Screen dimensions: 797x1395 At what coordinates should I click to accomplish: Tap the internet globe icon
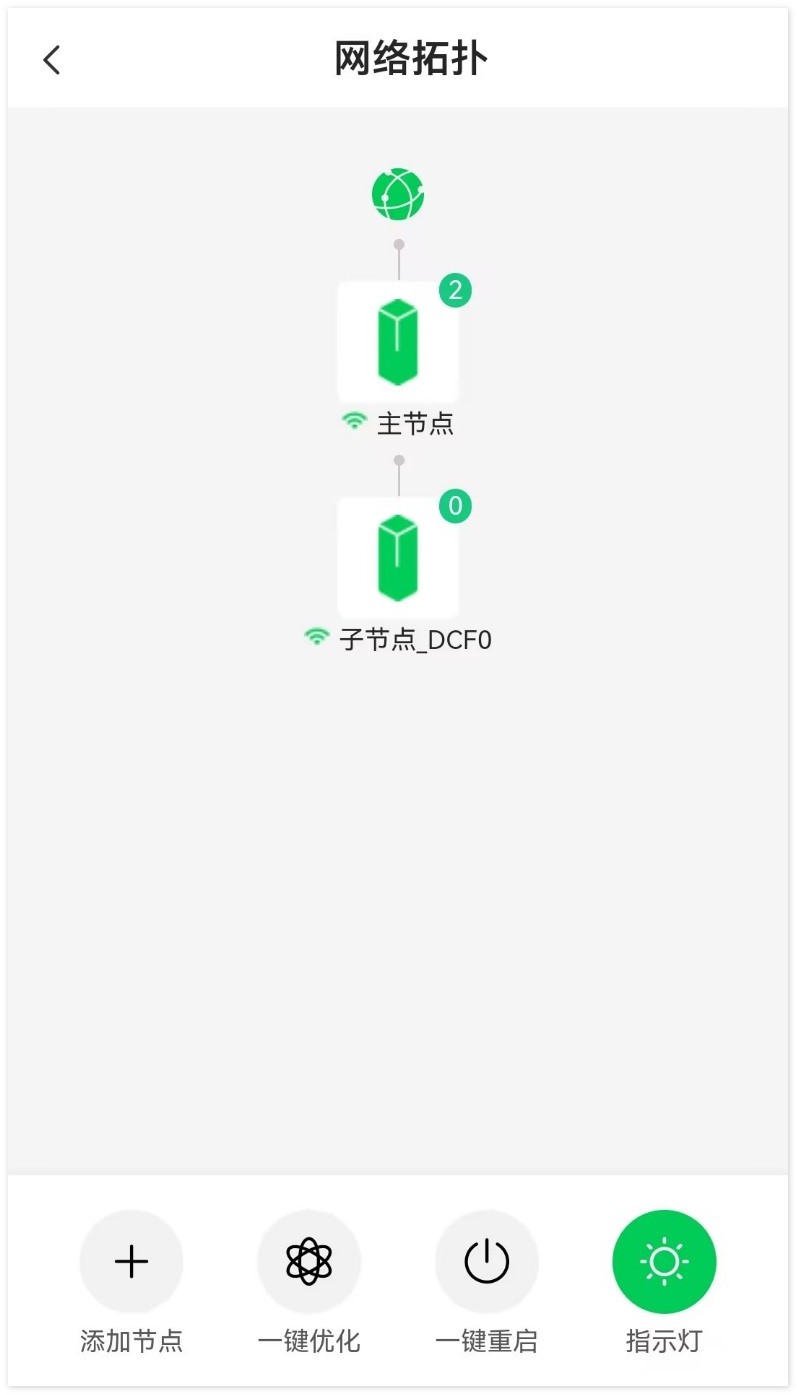point(398,194)
